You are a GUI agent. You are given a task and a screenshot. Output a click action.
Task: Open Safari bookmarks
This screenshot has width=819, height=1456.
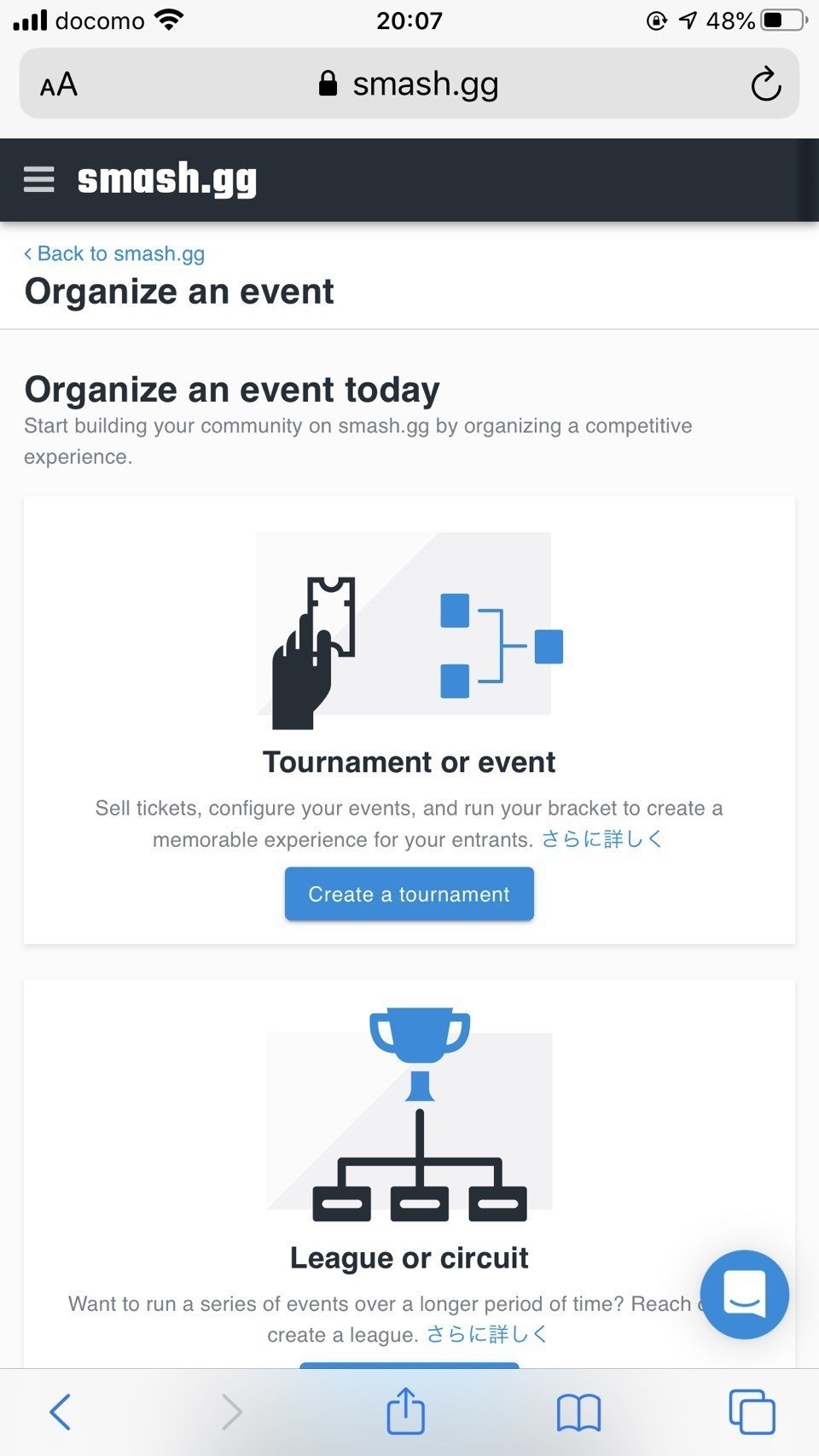point(578,1412)
